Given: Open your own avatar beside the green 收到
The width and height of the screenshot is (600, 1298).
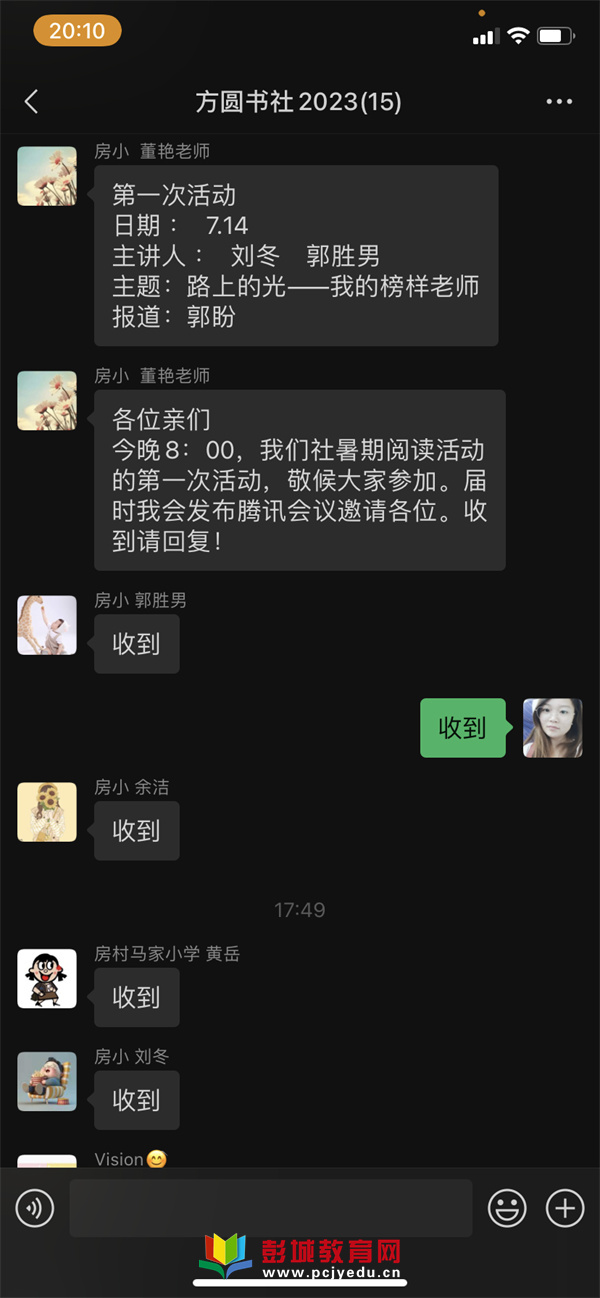Looking at the screenshot, I should coord(553,728).
